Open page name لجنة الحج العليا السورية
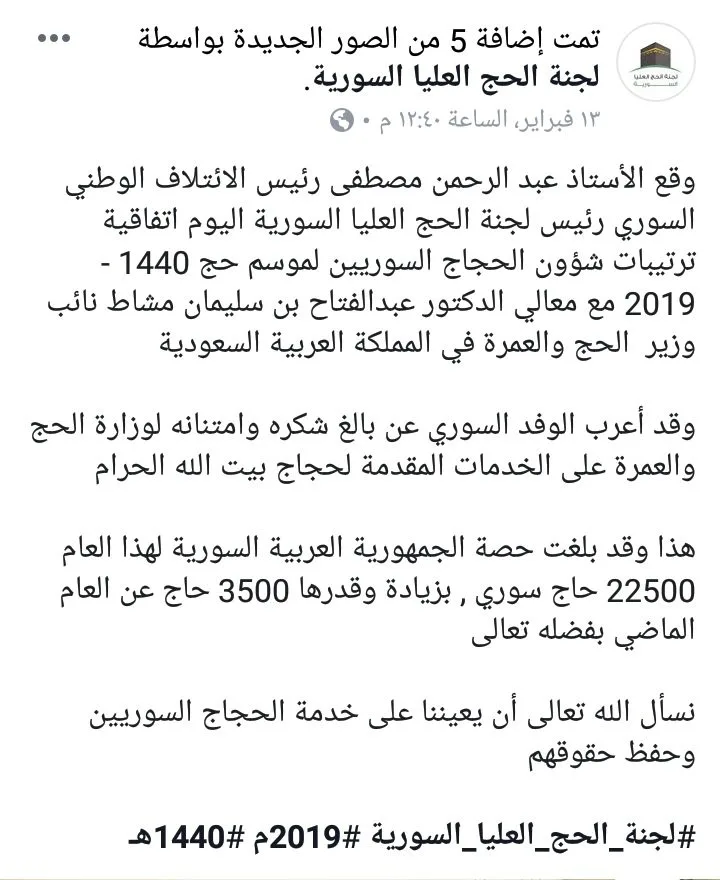The height and width of the screenshot is (880, 720). [455, 76]
